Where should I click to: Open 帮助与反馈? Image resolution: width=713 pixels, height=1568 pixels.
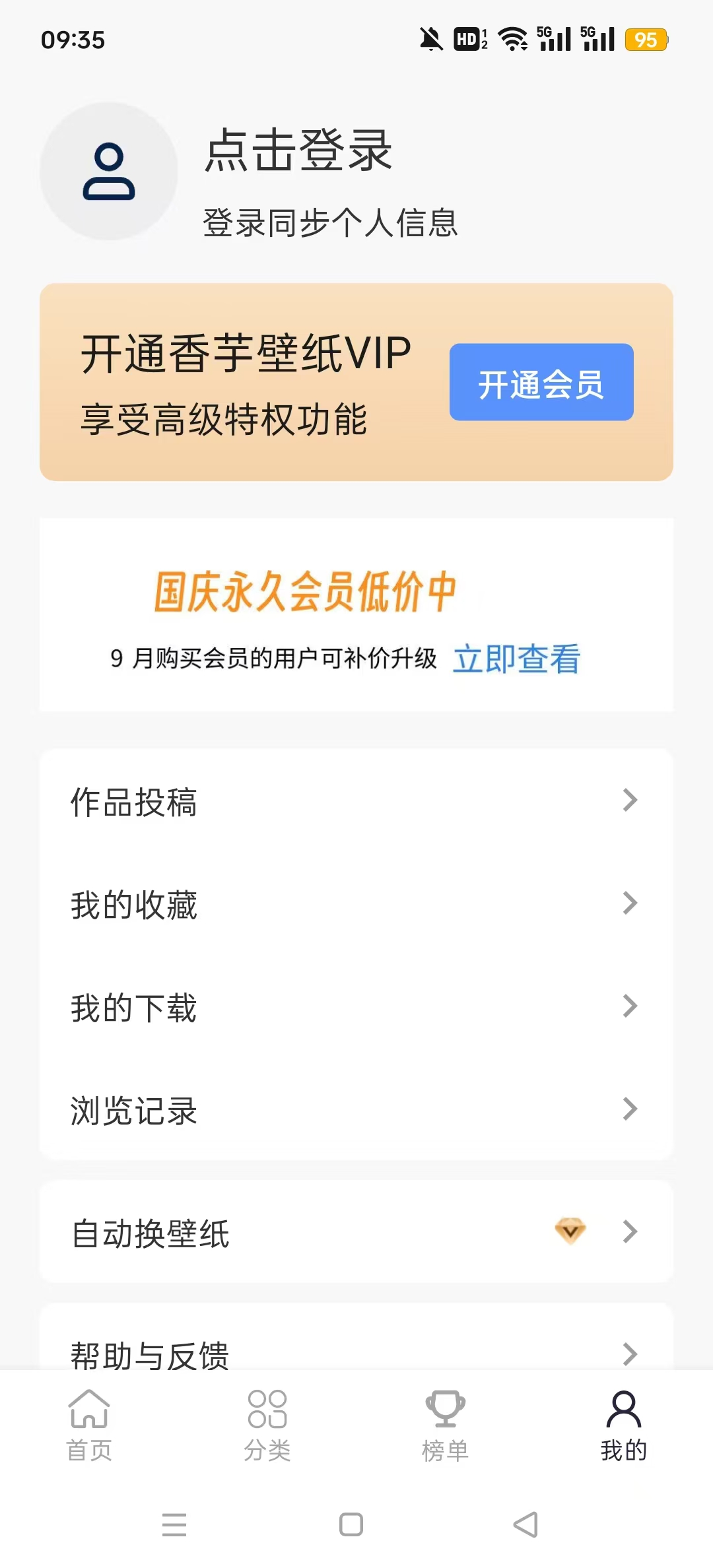pyautogui.click(x=356, y=1346)
